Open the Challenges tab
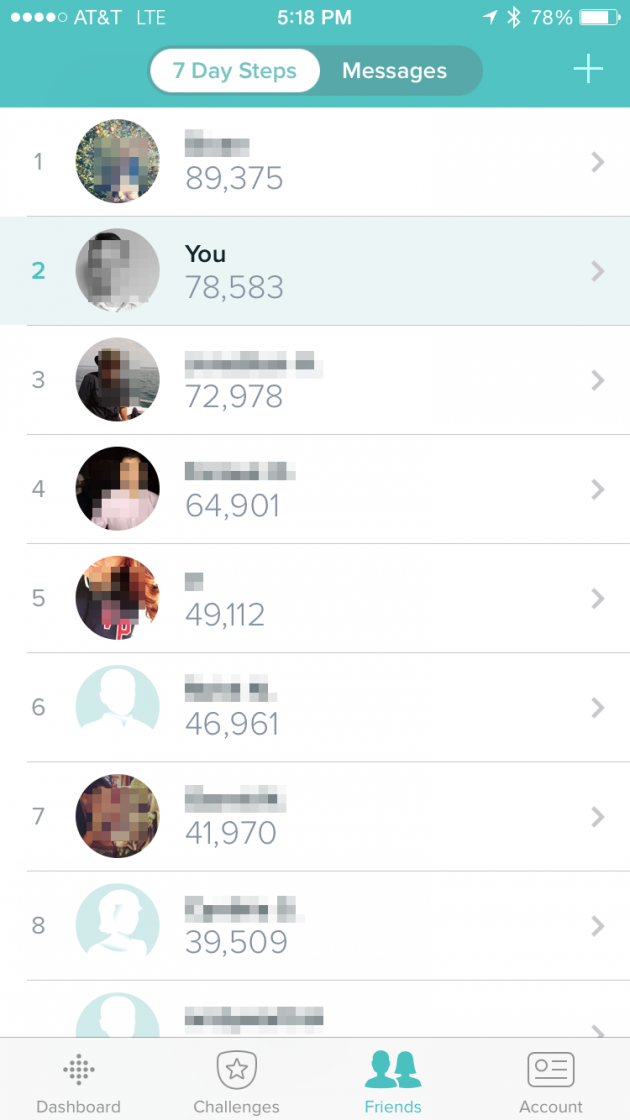The image size is (630, 1120). [x=236, y=1080]
